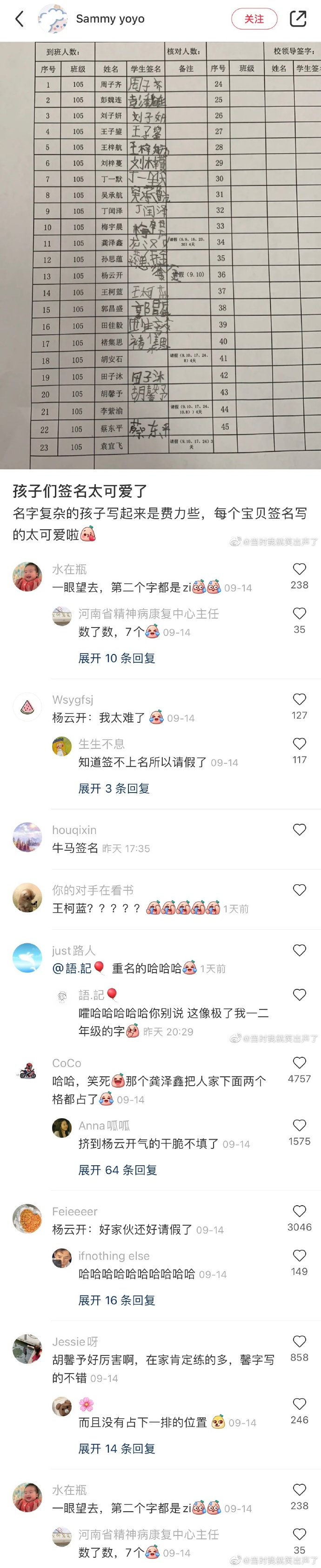Expand 16 replies under Feieeeer's comment
The width and height of the screenshot is (321, 1568).
click(116, 1300)
